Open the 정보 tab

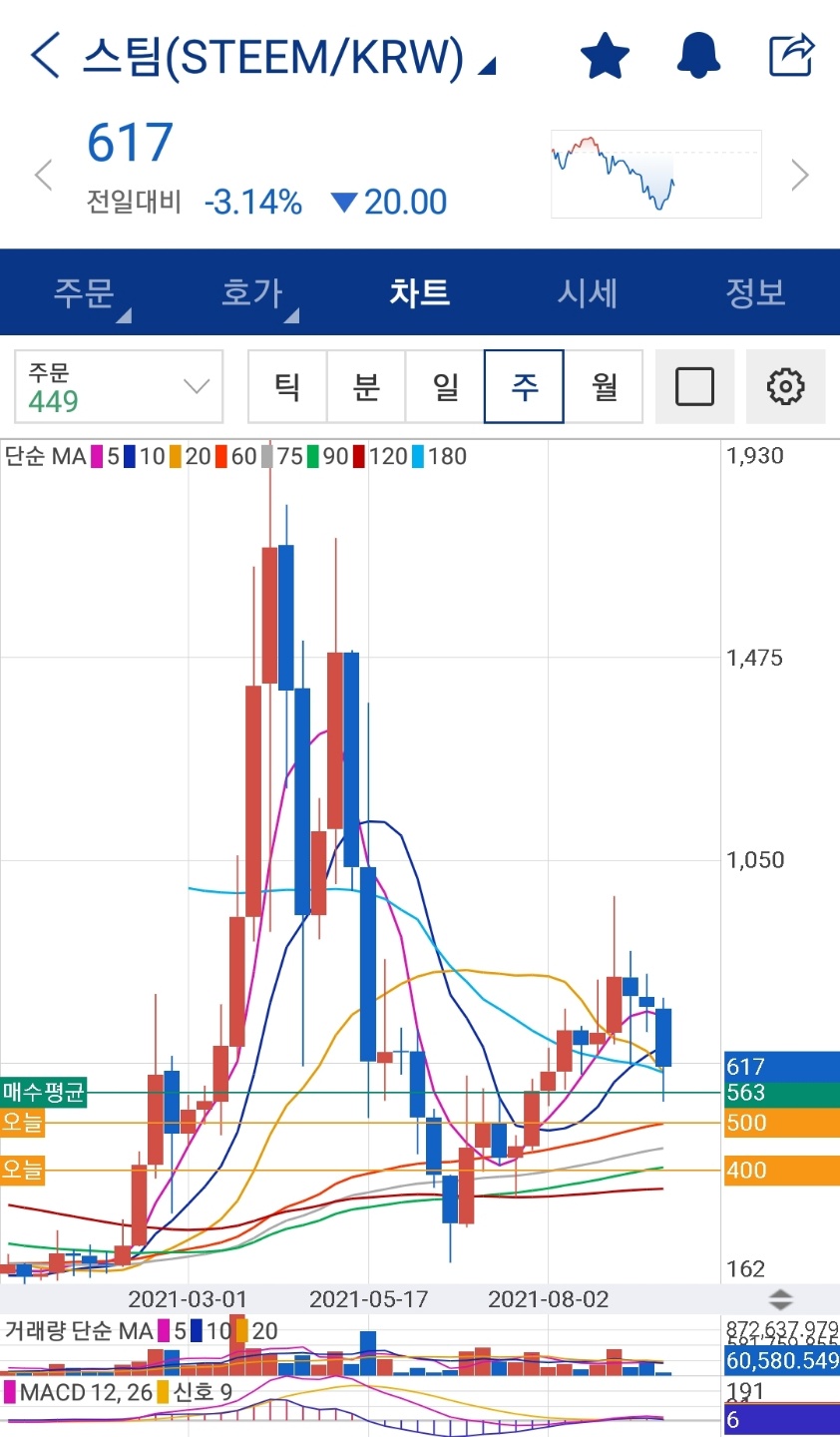(x=755, y=292)
